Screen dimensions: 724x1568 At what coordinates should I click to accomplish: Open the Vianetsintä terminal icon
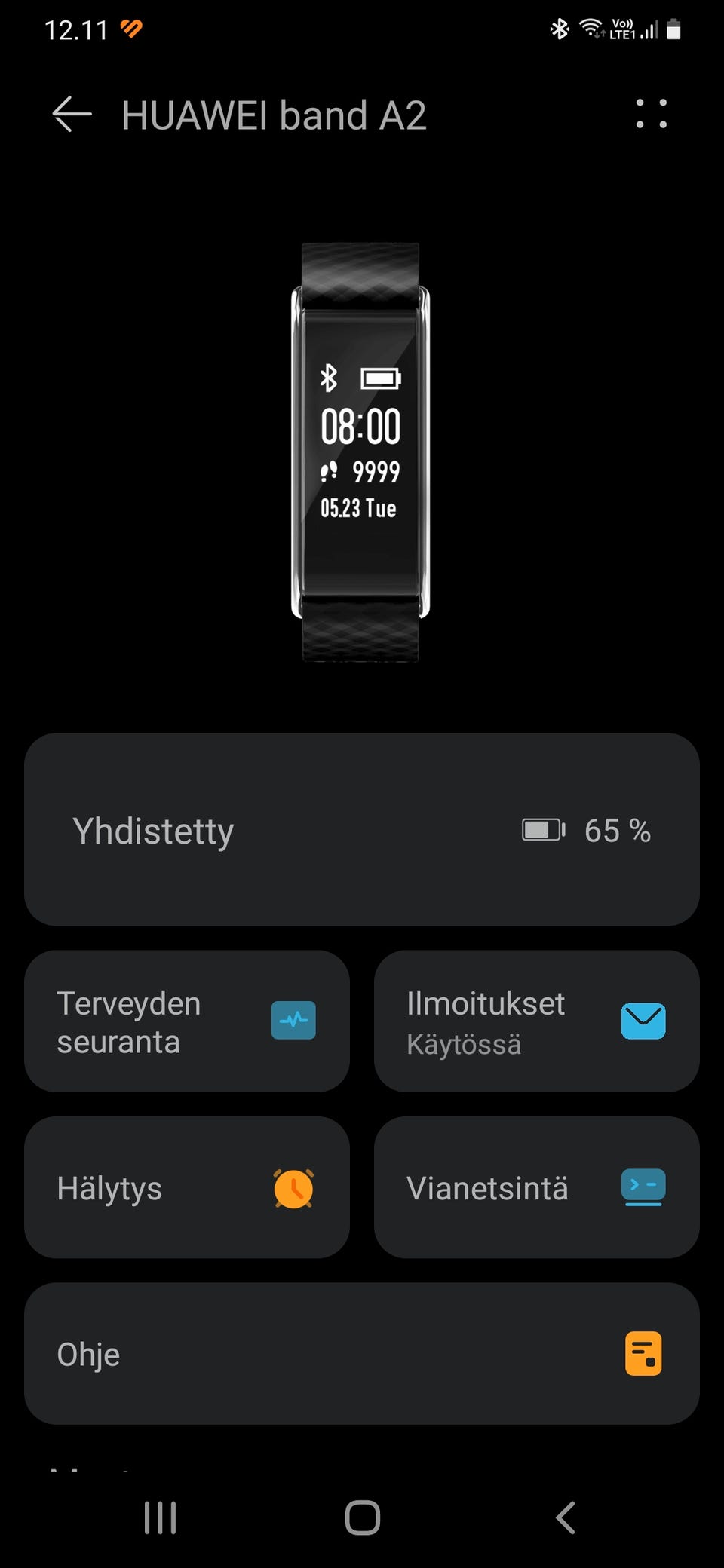coord(645,1187)
